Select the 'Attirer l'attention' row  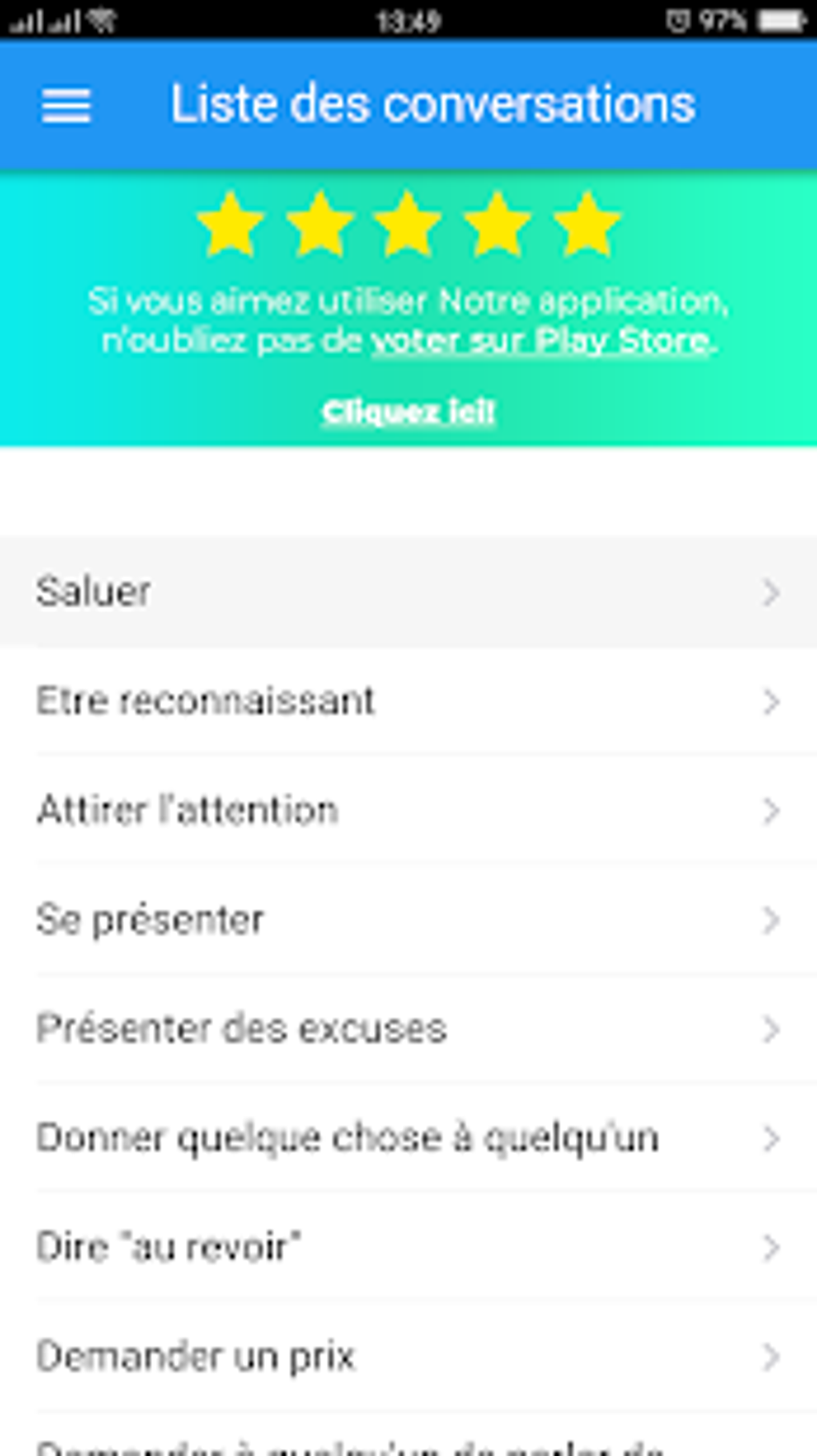pos(408,810)
